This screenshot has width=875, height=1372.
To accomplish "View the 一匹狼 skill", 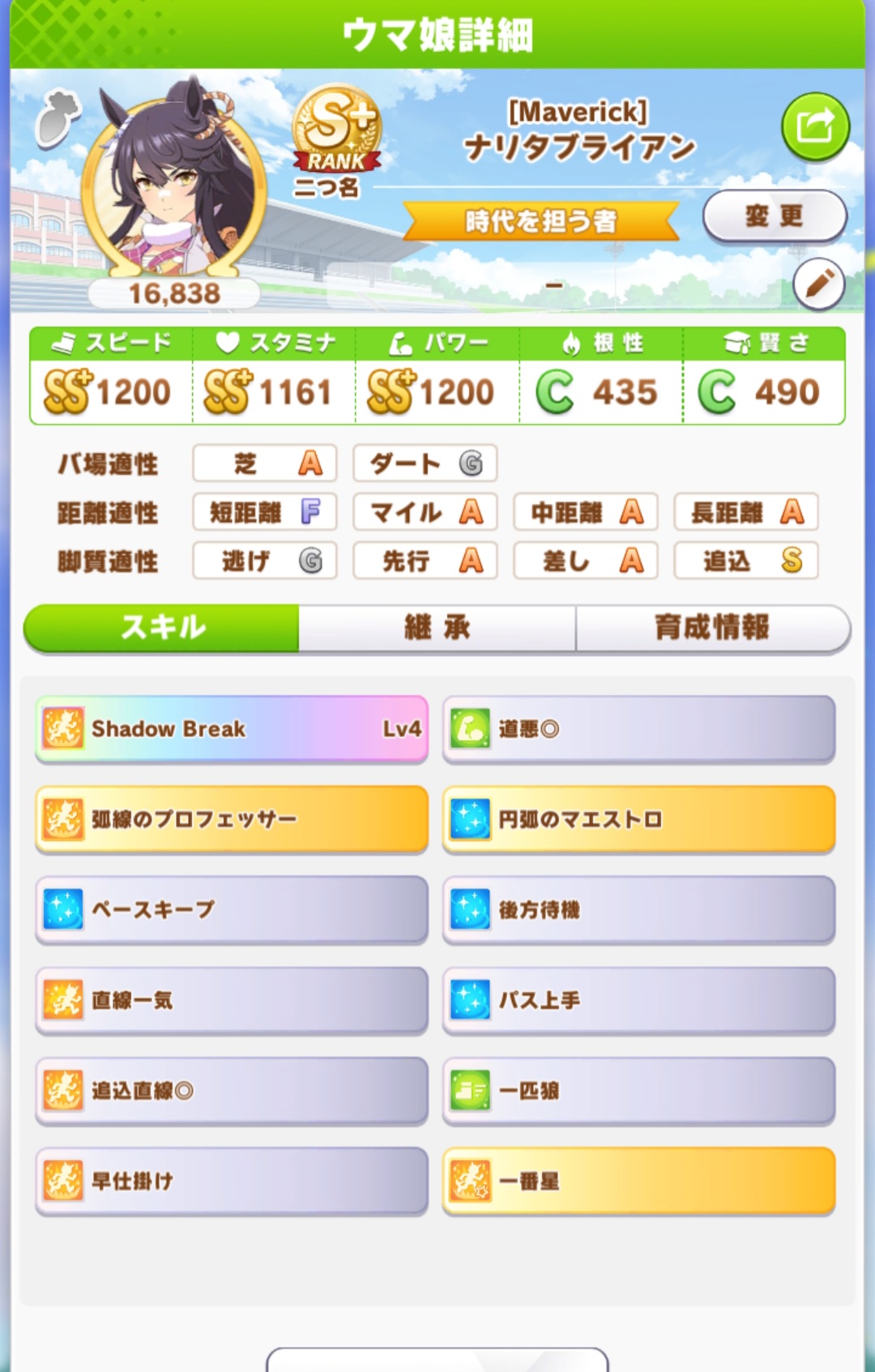I will coord(638,1091).
